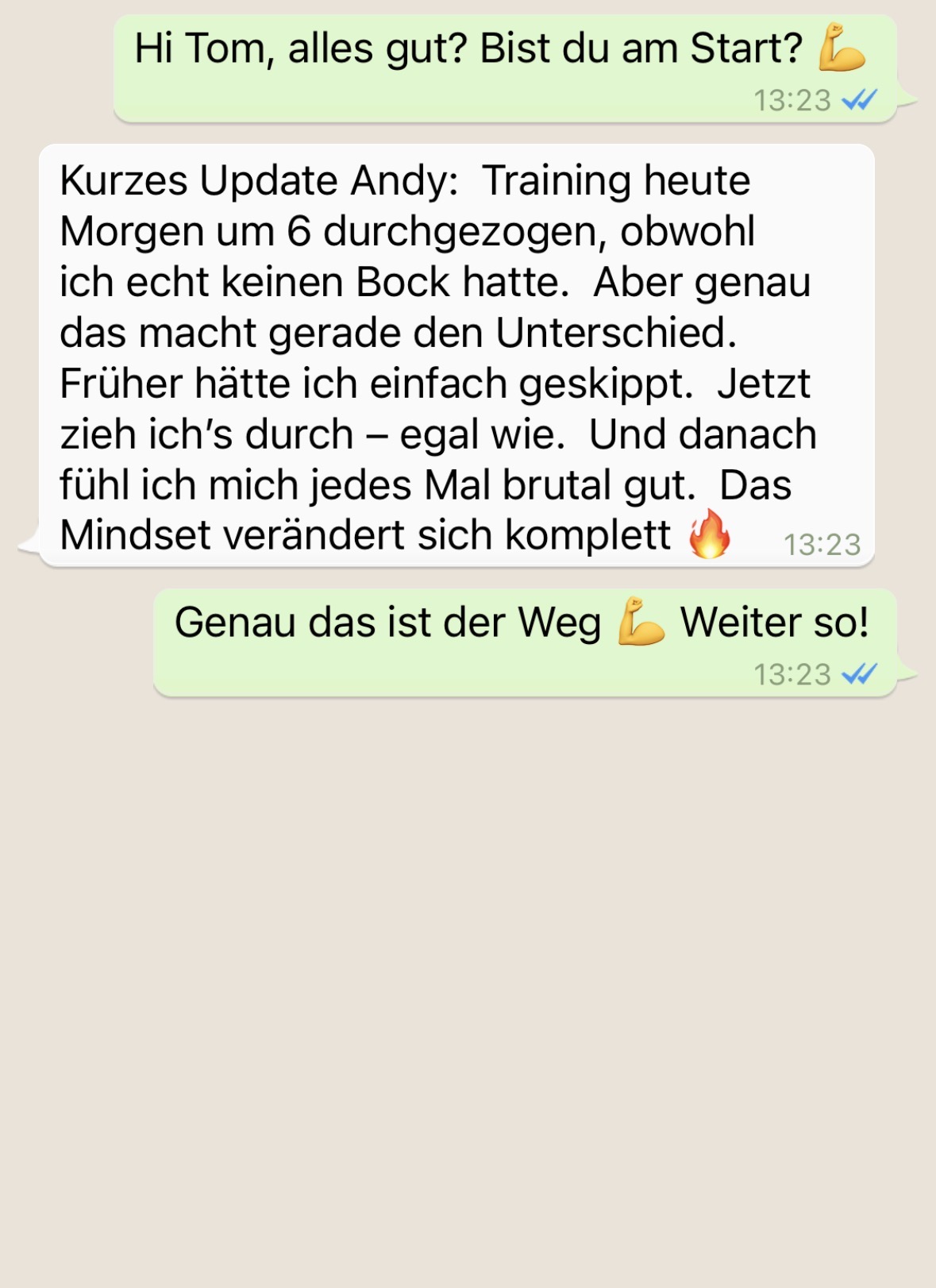936x1288 pixels.
Task: Tap the timestamp inside Tom's white bubble
Action: pyautogui.click(x=822, y=546)
